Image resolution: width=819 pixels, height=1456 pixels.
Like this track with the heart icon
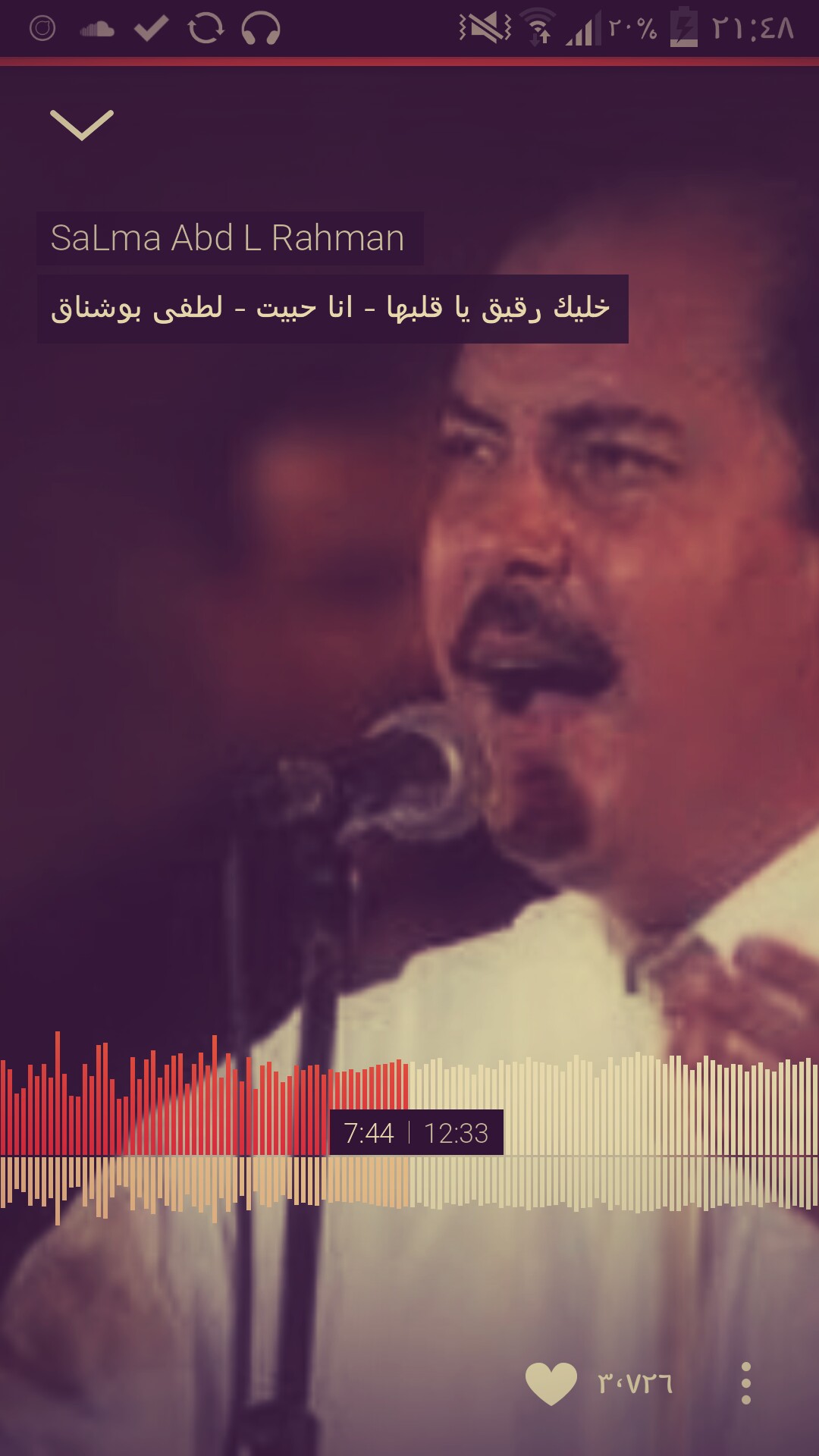pos(551,1383)
